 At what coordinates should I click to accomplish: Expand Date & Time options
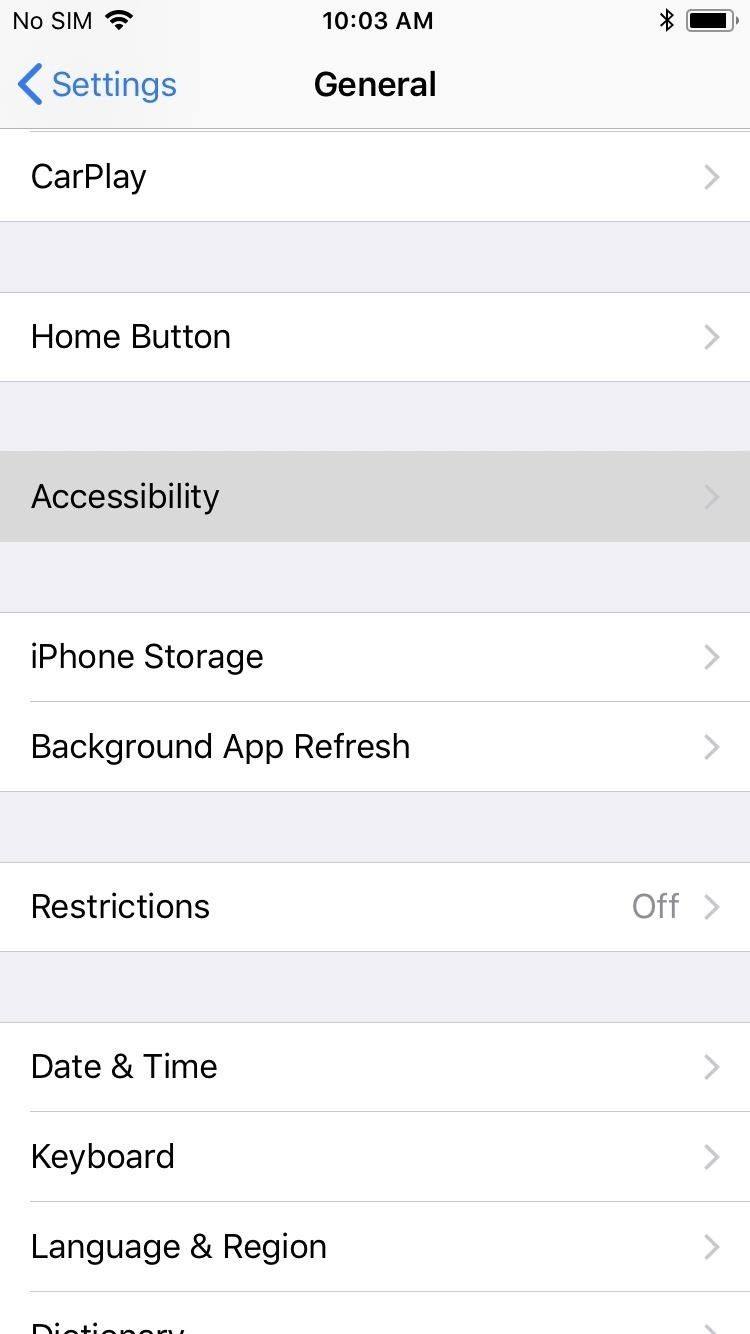coord(375,1066)
